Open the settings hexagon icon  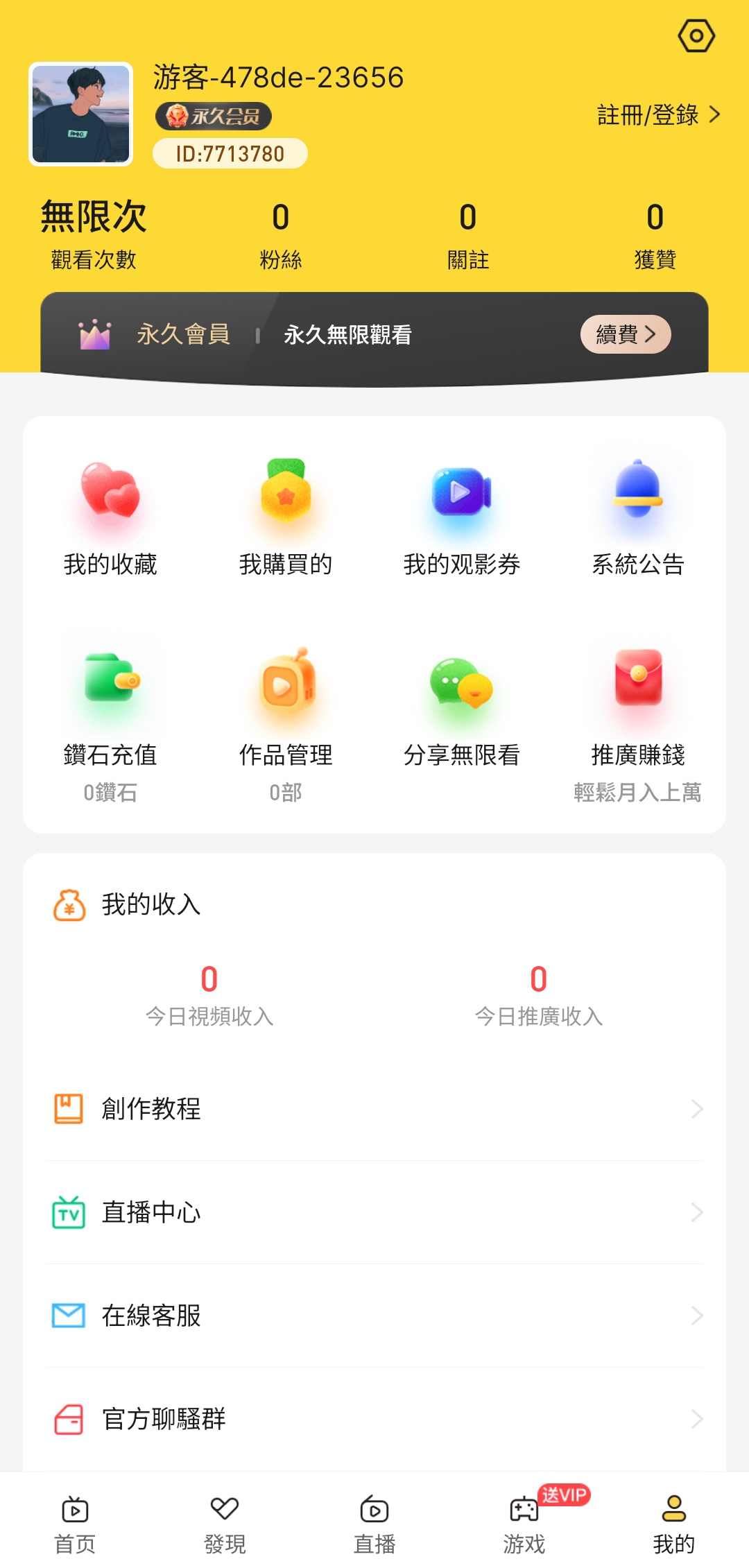tap(696, 35)
